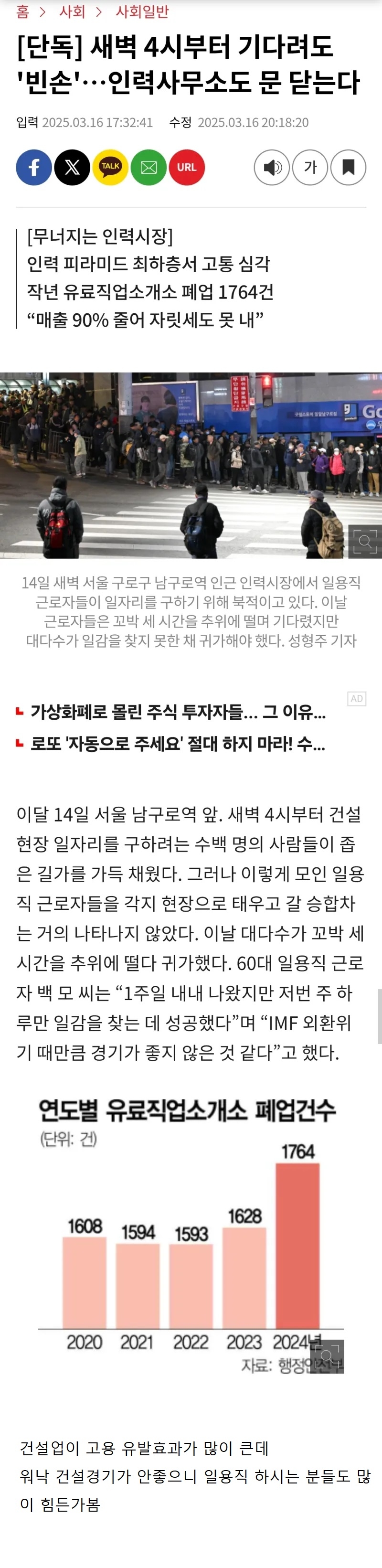Open the 로또 '자동으로 주세요' ad link
Viewport: 382px width, 1568px height.
178,744
